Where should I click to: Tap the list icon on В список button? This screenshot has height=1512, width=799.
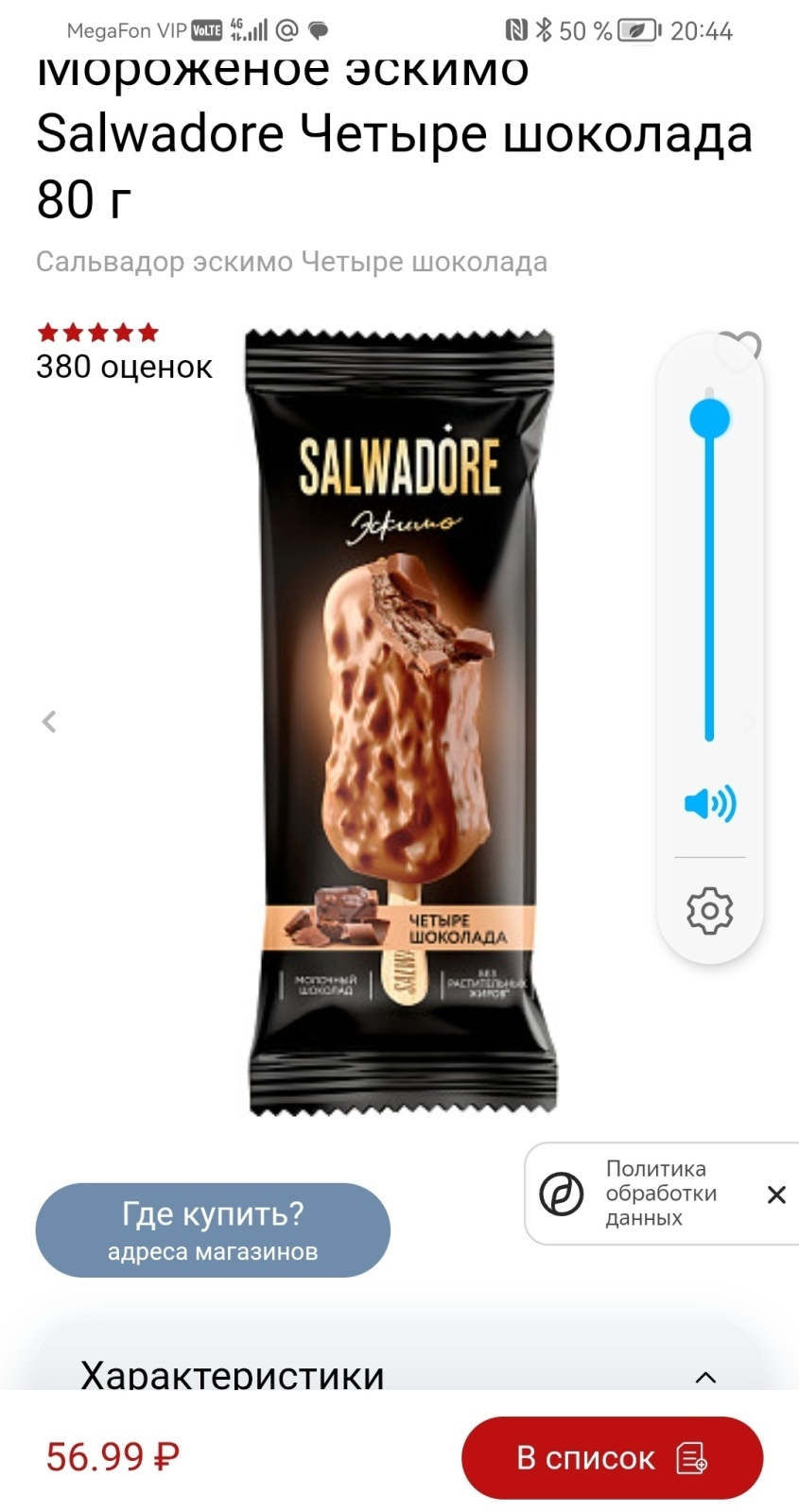[x=693, y=1458]
